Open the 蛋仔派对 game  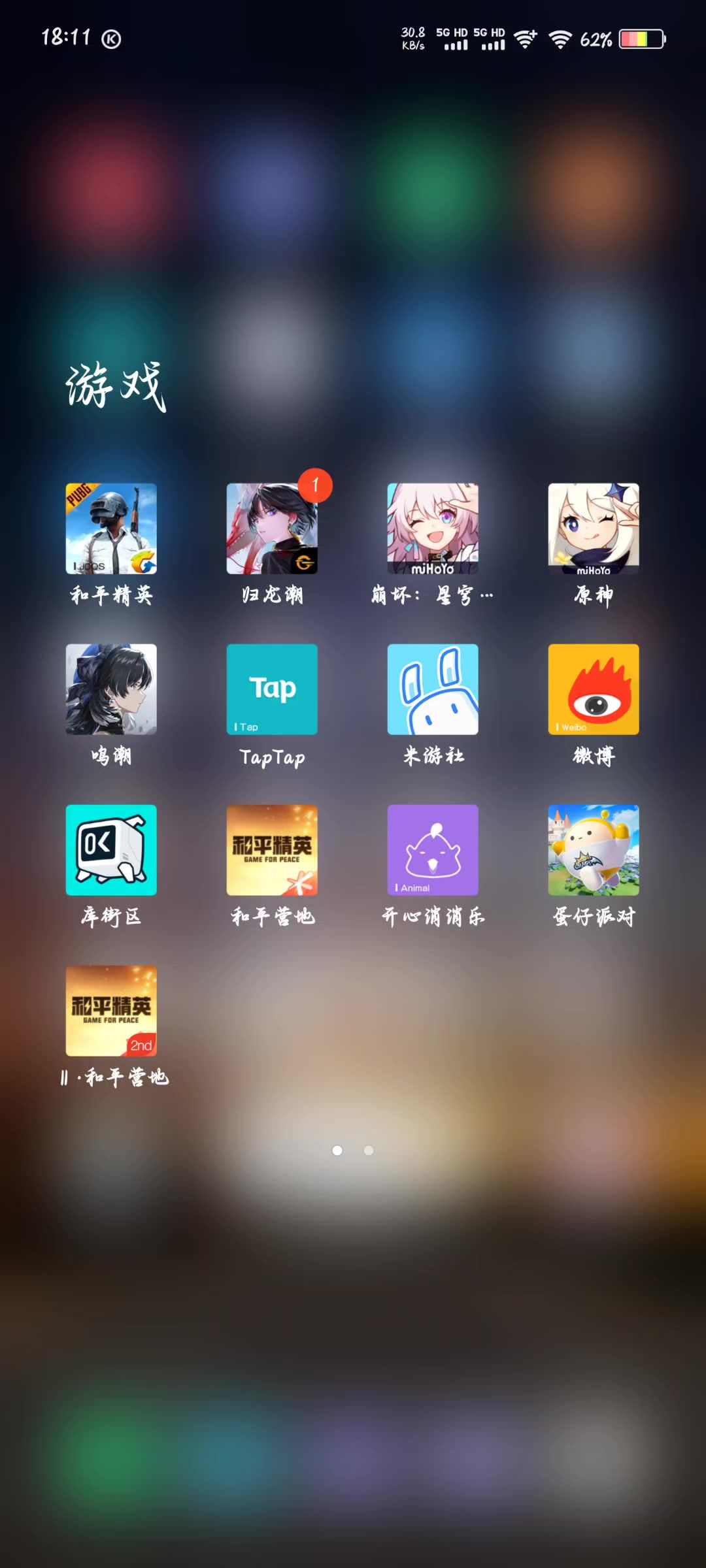click(x=594, y=850)
